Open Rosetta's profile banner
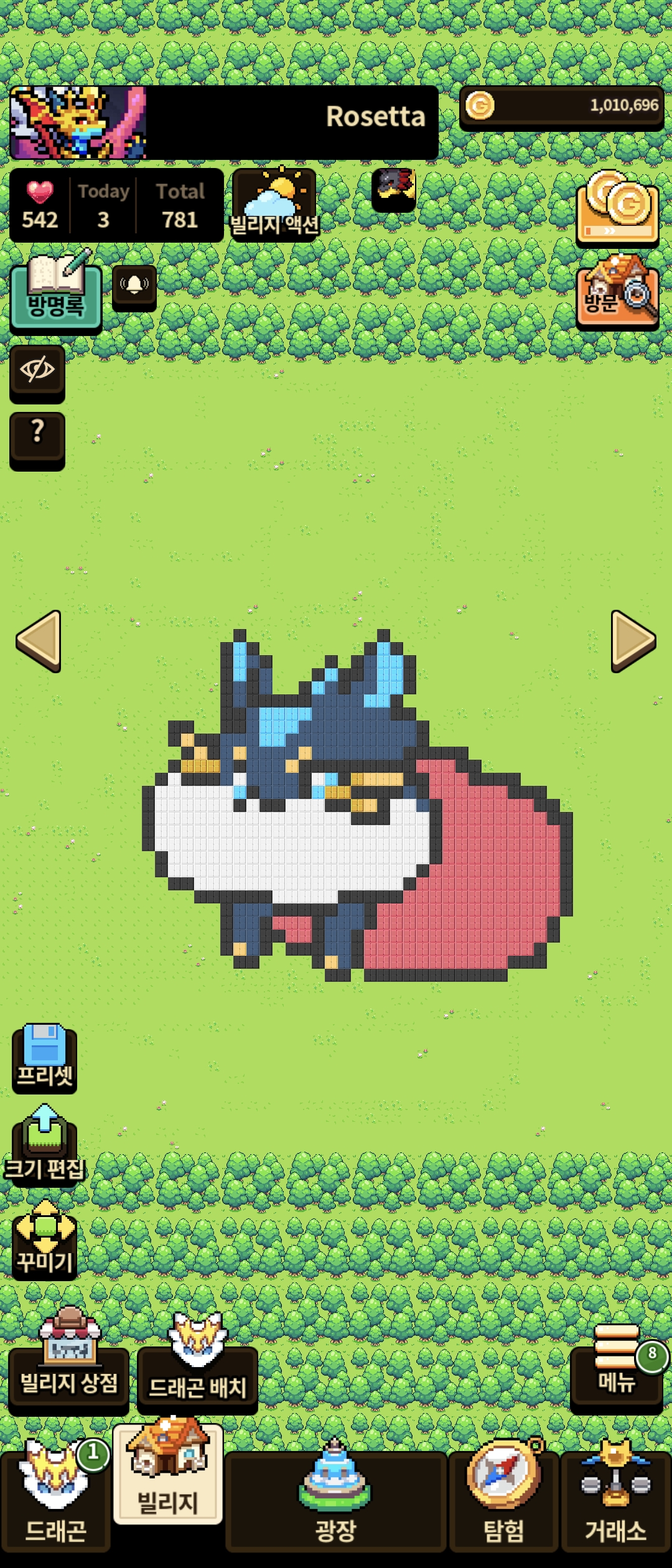Image resolution: width=672 pixels, height=1568 pixels. [224, 123]
